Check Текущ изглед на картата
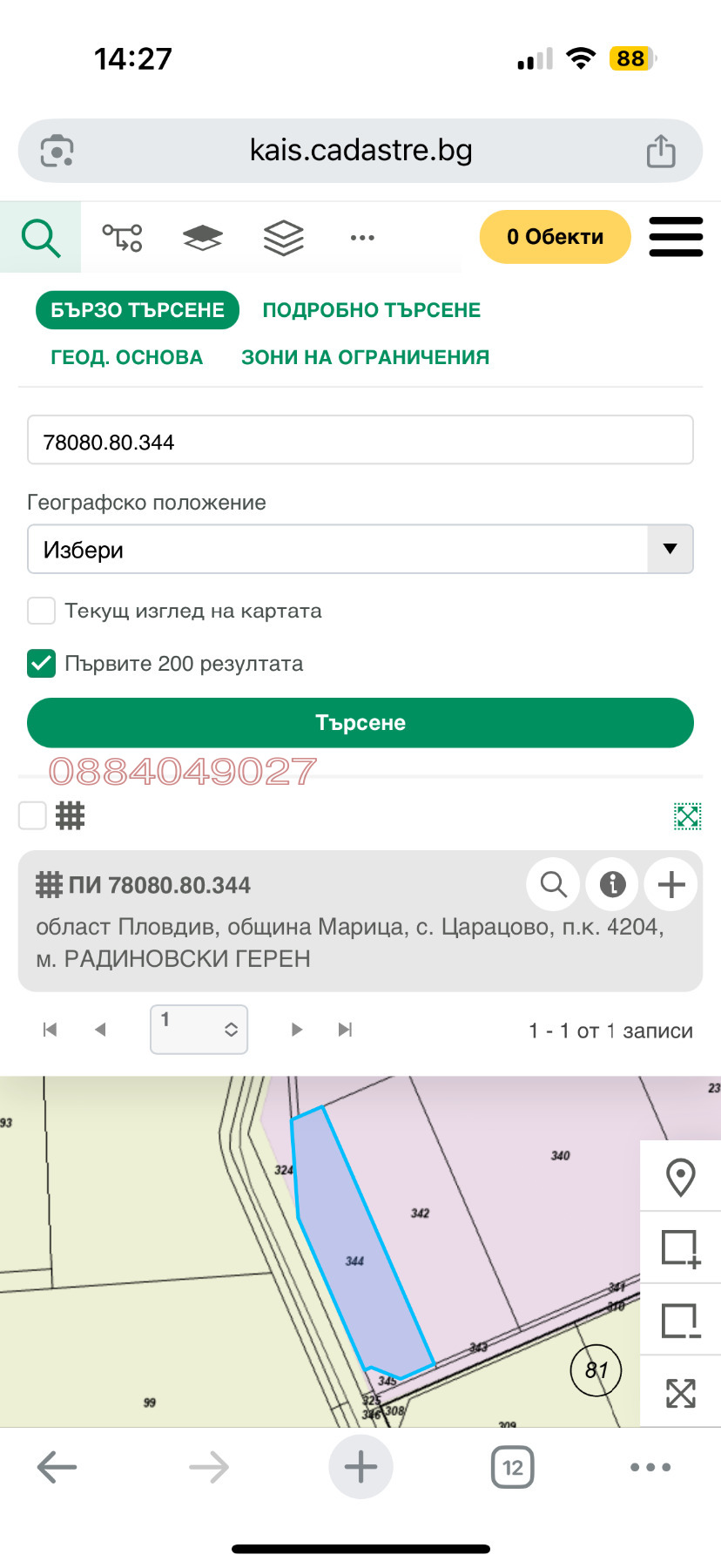Image resolution: width=721 pixels, height=1568 pixels. (42, 611)
